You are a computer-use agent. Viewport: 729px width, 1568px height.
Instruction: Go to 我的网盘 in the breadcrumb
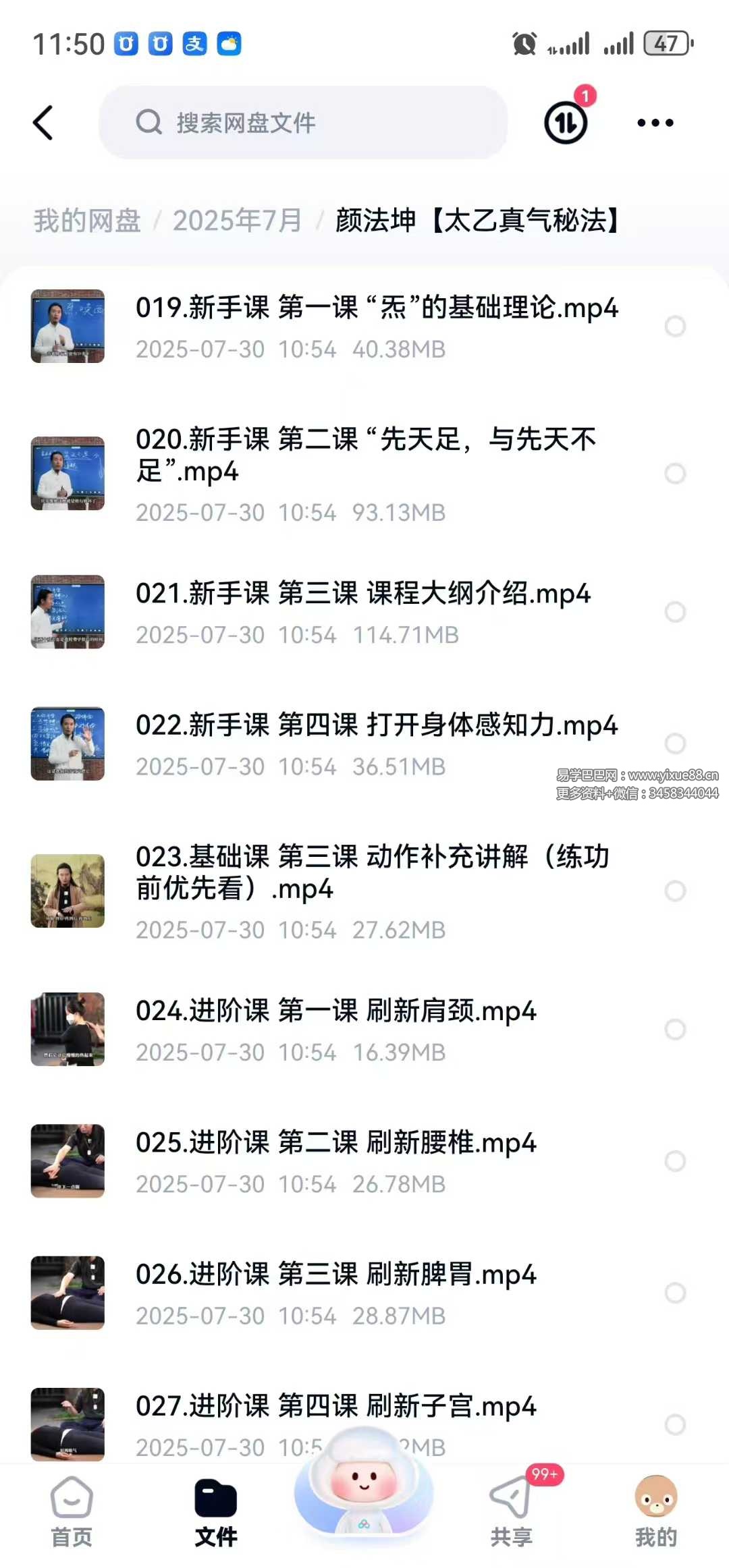point(87,221)
